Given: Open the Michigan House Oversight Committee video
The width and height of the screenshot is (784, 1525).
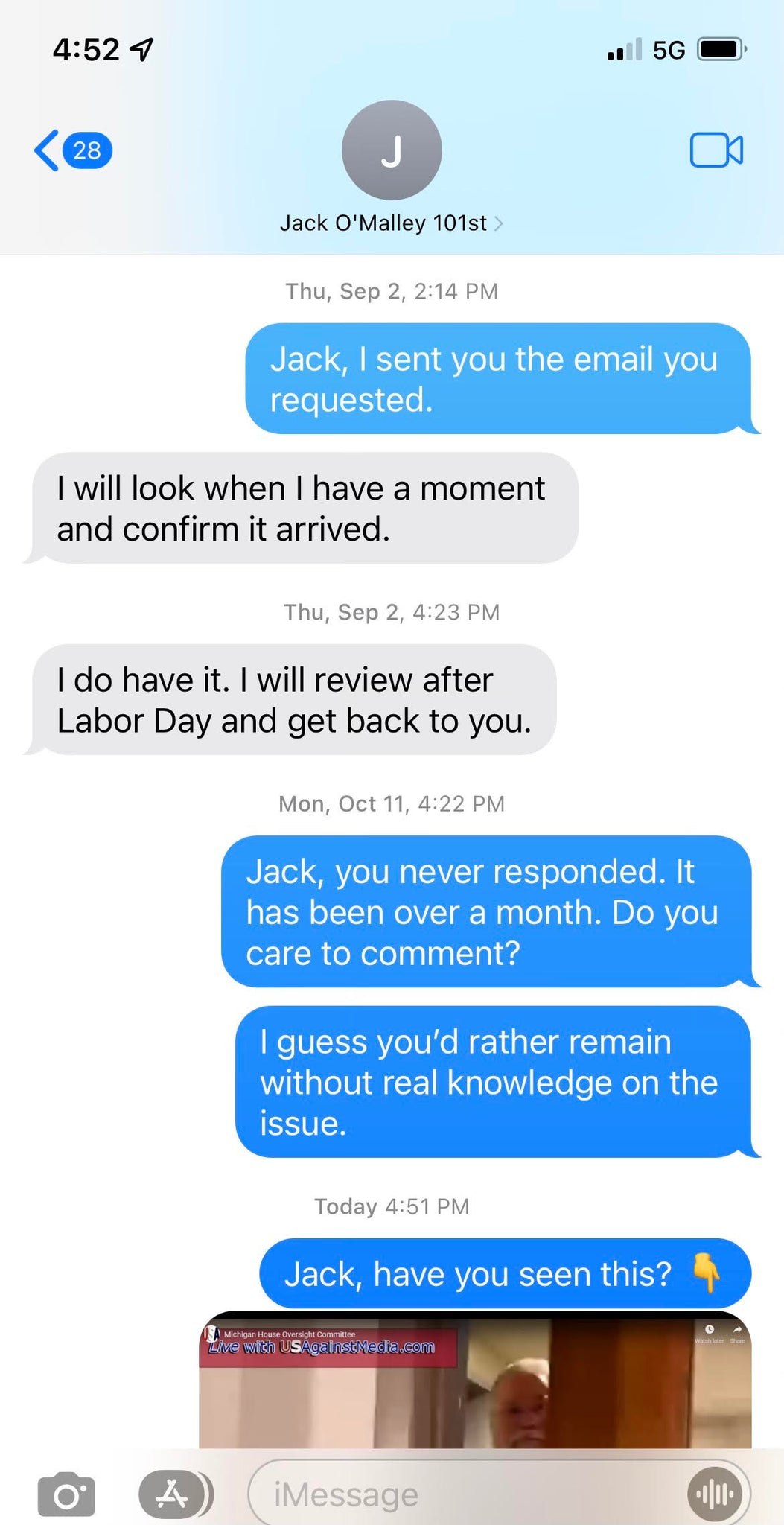Looking at the screenshot, I should (x=474, y=1386).
